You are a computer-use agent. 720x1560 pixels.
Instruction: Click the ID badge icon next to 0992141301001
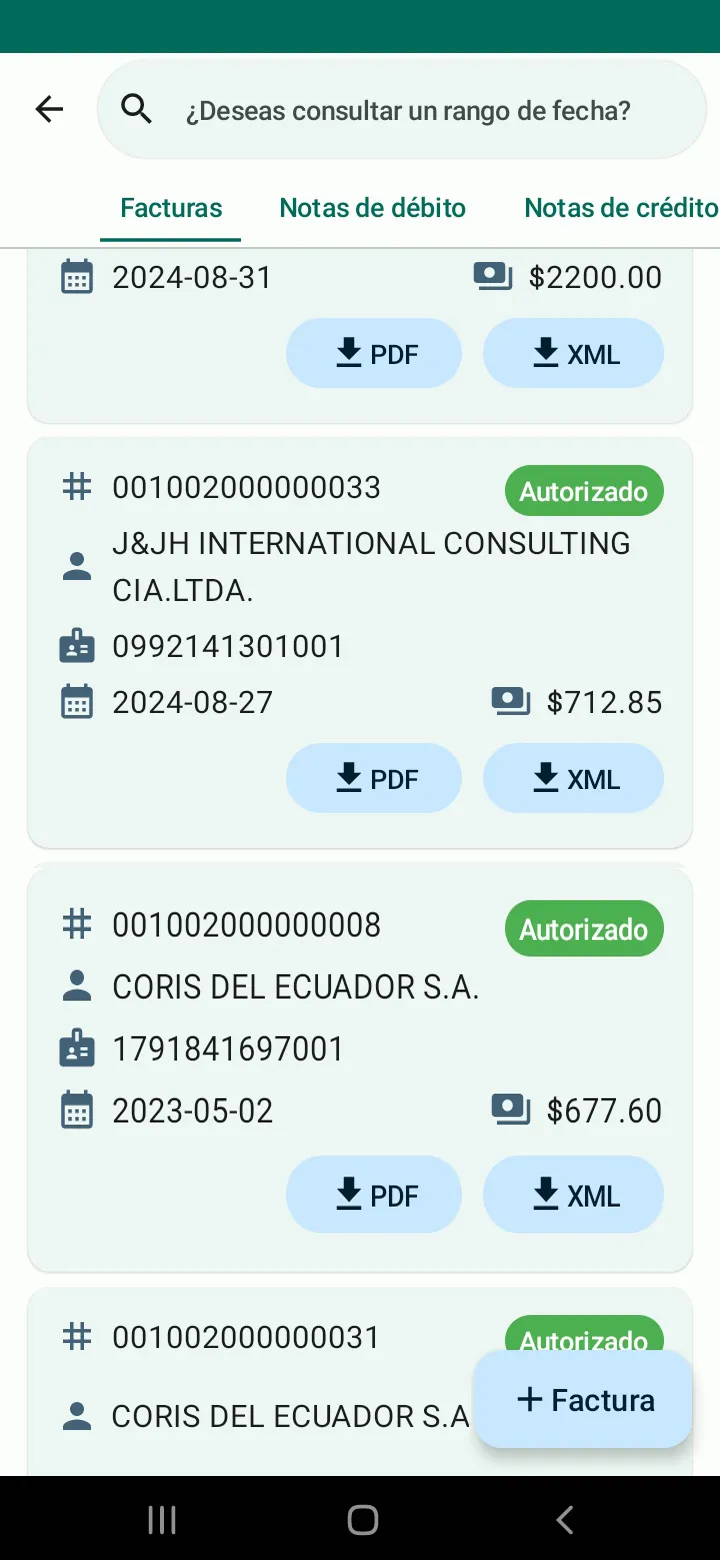(x=77, y=646)
